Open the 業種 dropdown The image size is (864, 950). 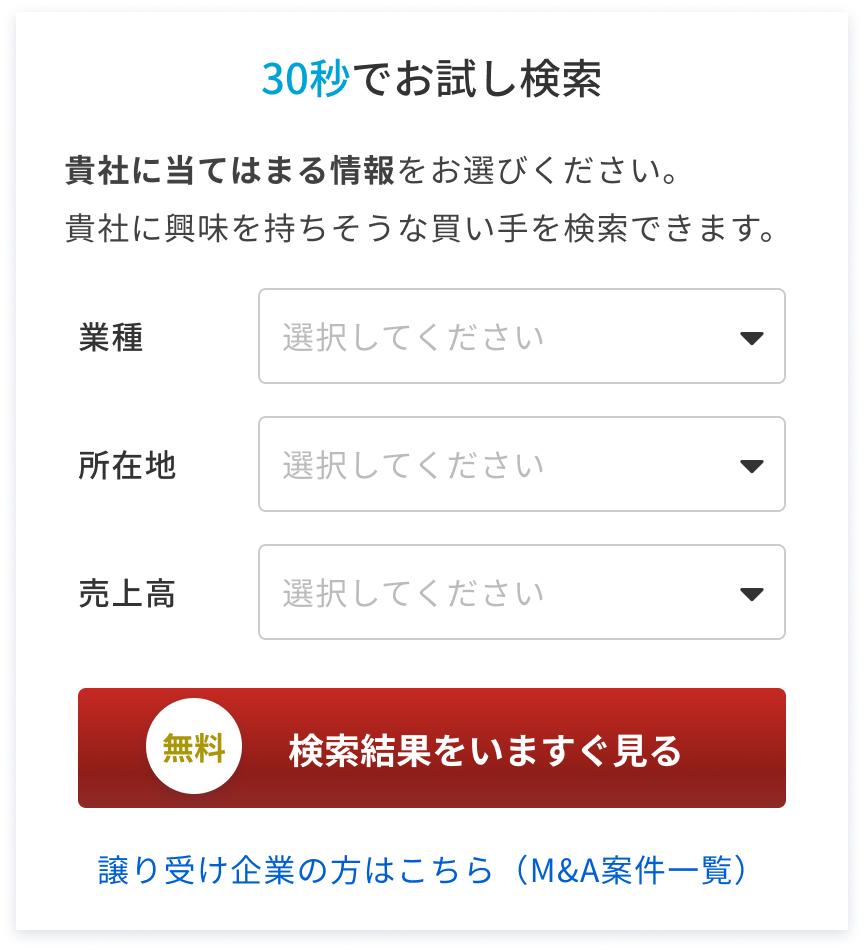[521, 336]
